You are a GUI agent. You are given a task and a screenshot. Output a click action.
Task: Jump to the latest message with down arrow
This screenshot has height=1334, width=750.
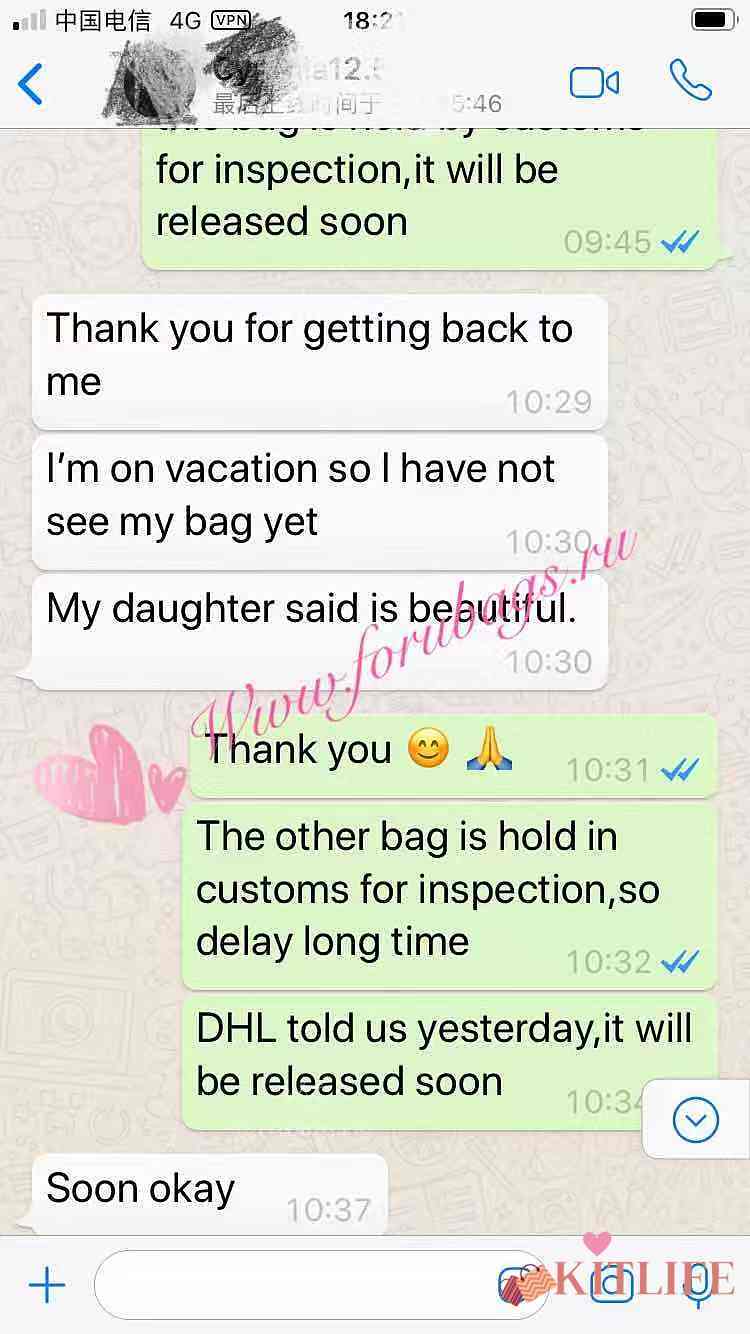(696, 1121)
